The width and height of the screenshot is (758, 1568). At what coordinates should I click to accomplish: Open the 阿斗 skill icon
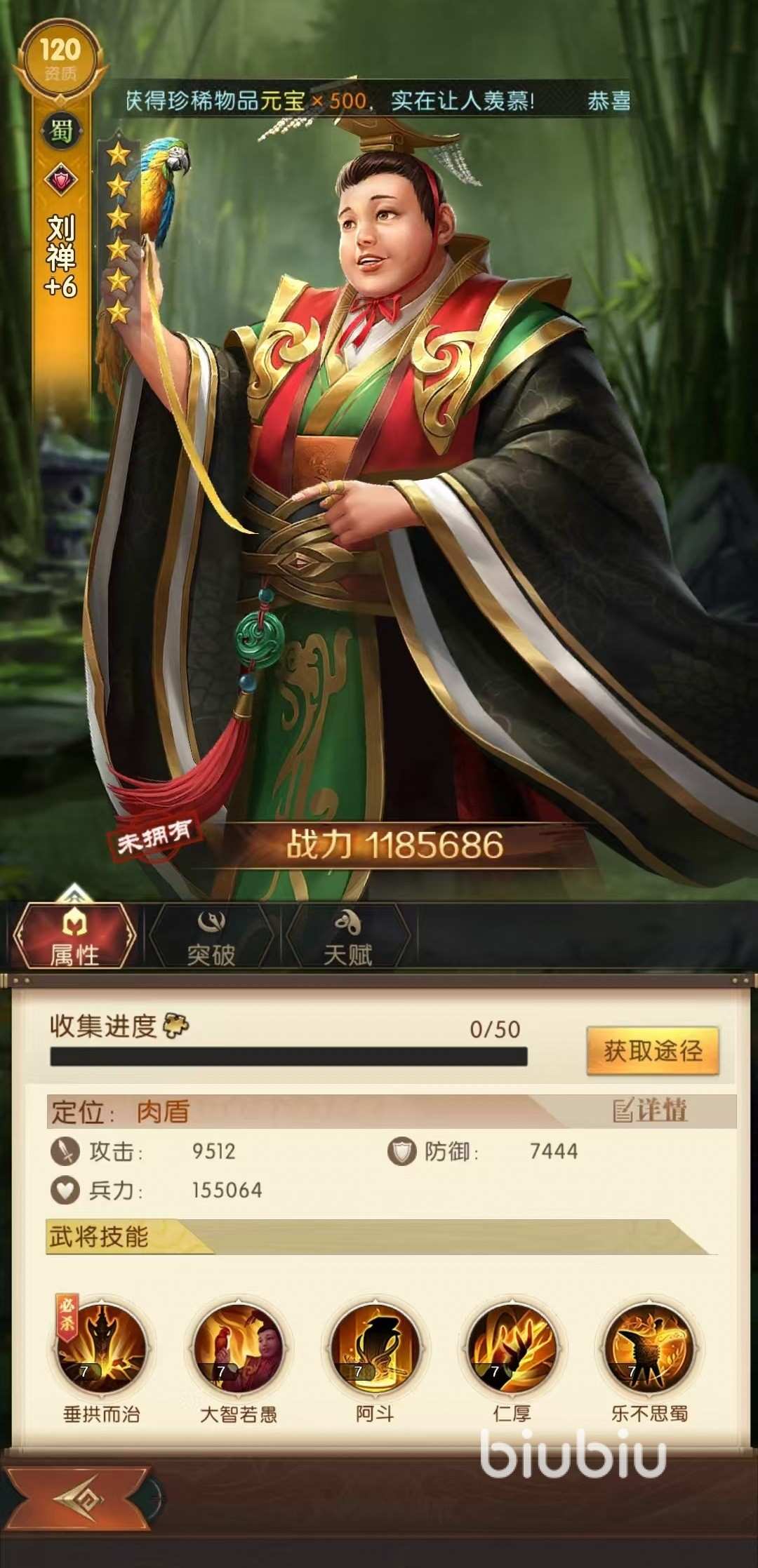coord(375,1346)
